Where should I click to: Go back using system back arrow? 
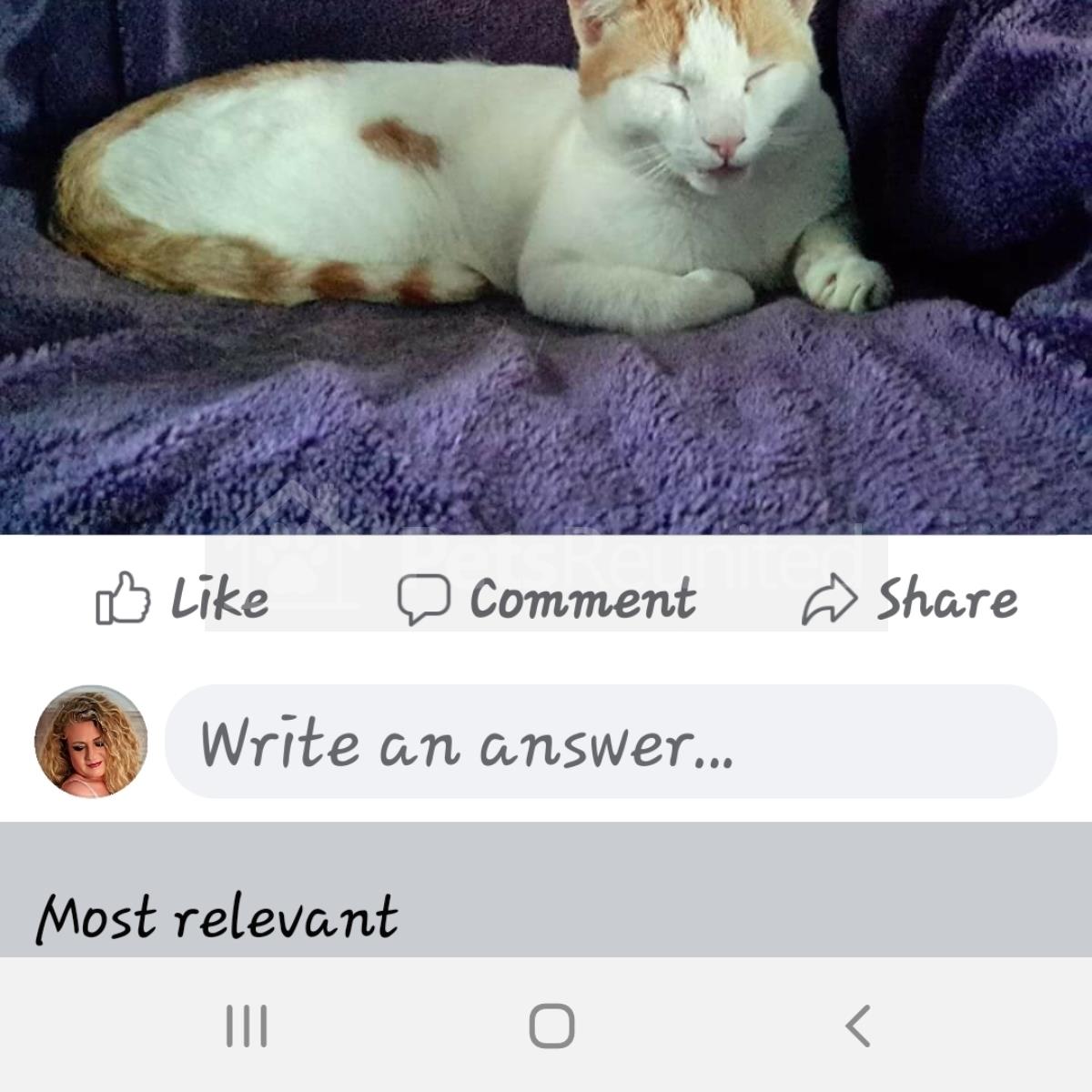858,1026
